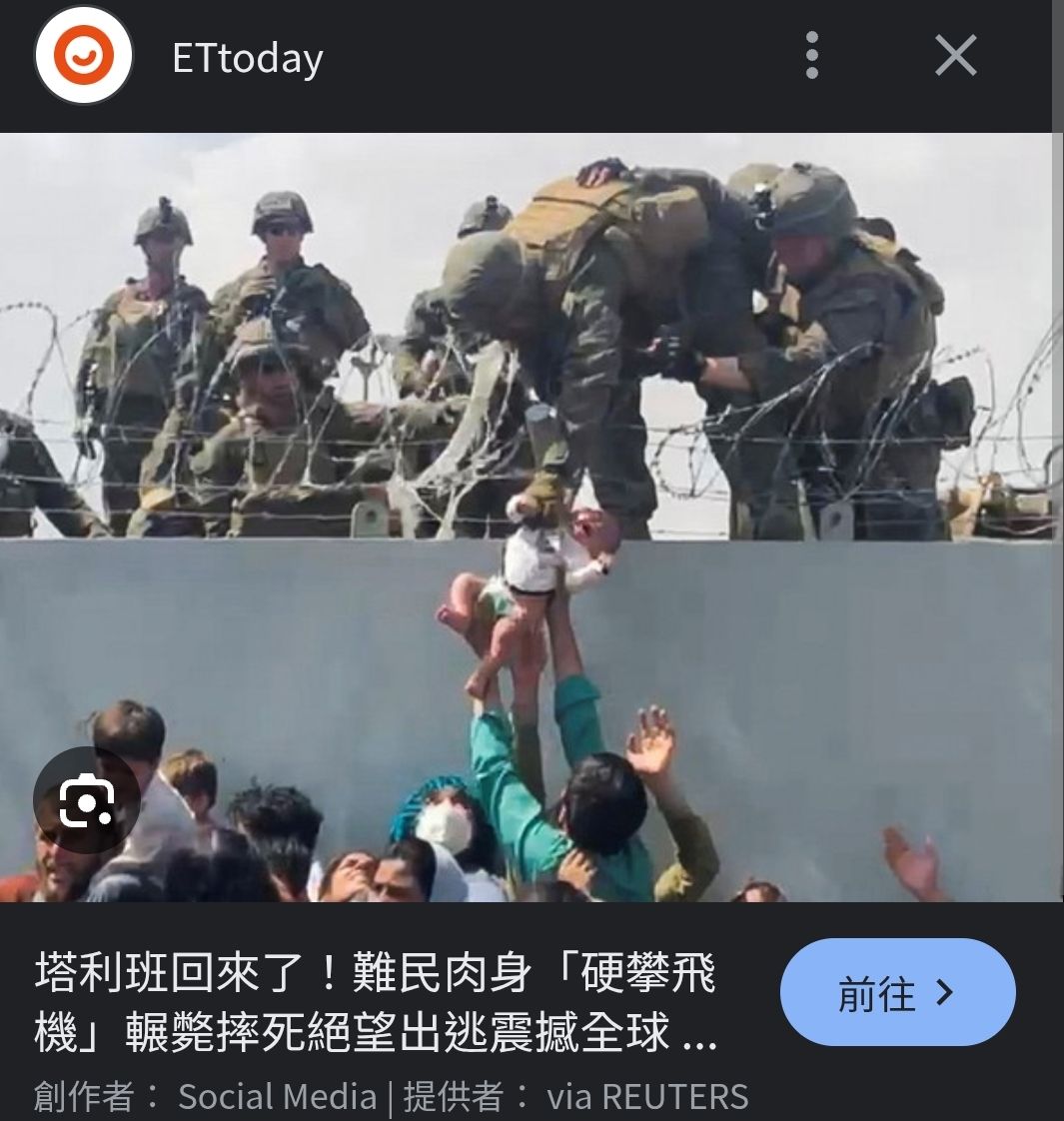Open the ETtoday source icon
The image size is (1064, 1121).
pyautogui.click(x=84, y=56)
